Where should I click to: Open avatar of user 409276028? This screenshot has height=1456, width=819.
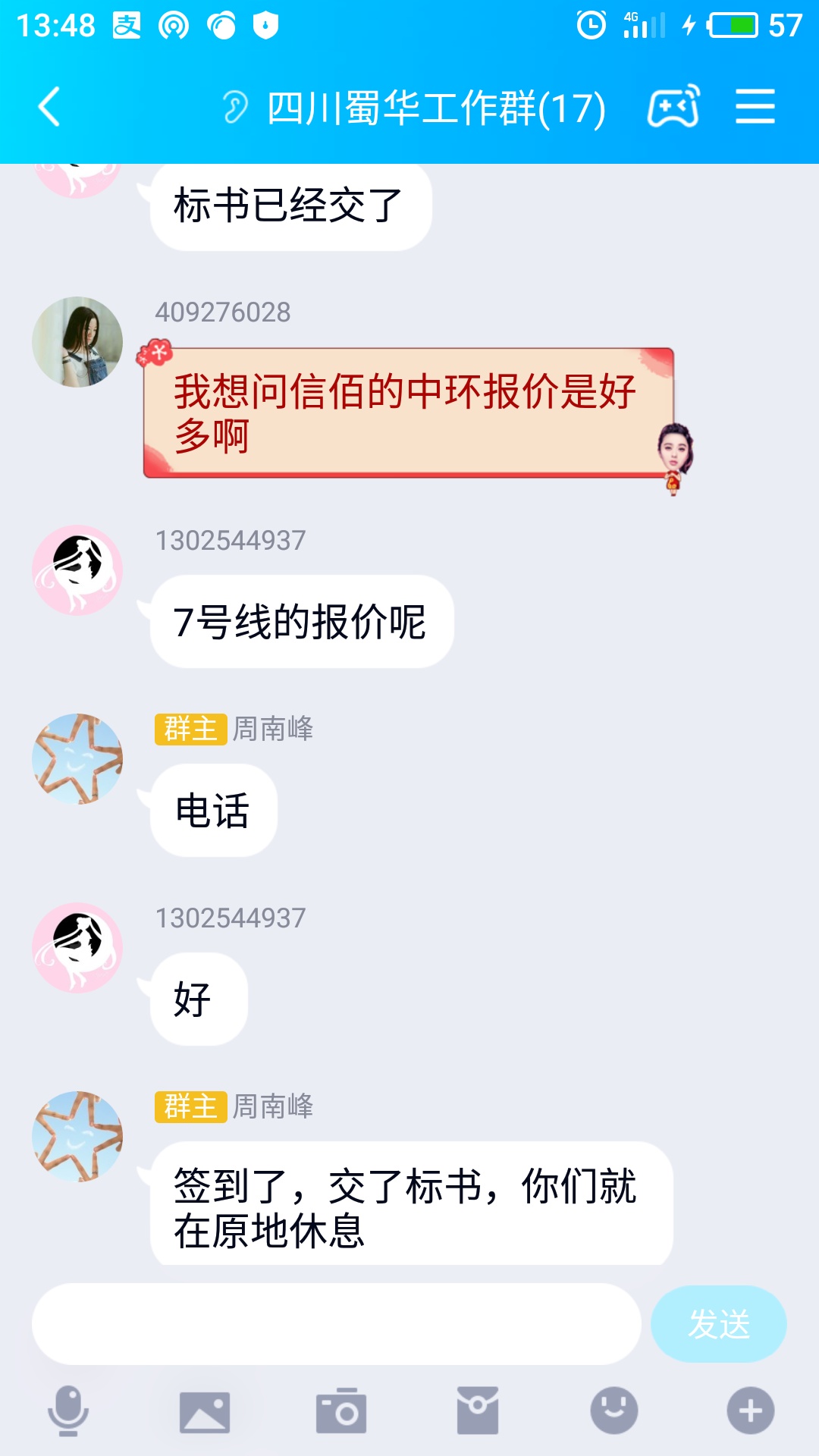click(x=77, y=342)
